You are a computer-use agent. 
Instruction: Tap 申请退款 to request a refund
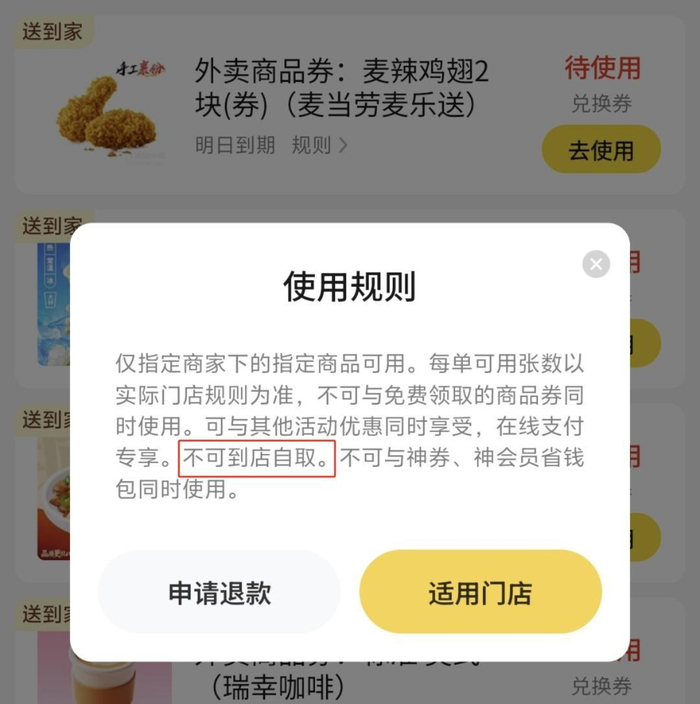pos(219,592)
